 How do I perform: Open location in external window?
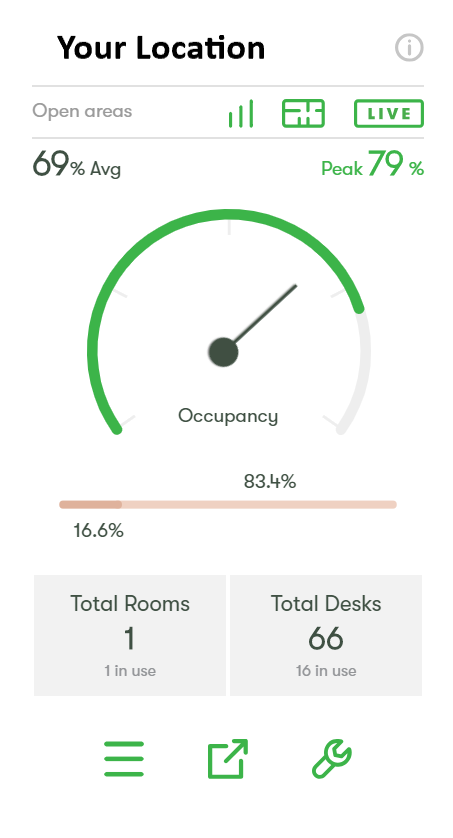pyautogui.click(x=228, y=758)
